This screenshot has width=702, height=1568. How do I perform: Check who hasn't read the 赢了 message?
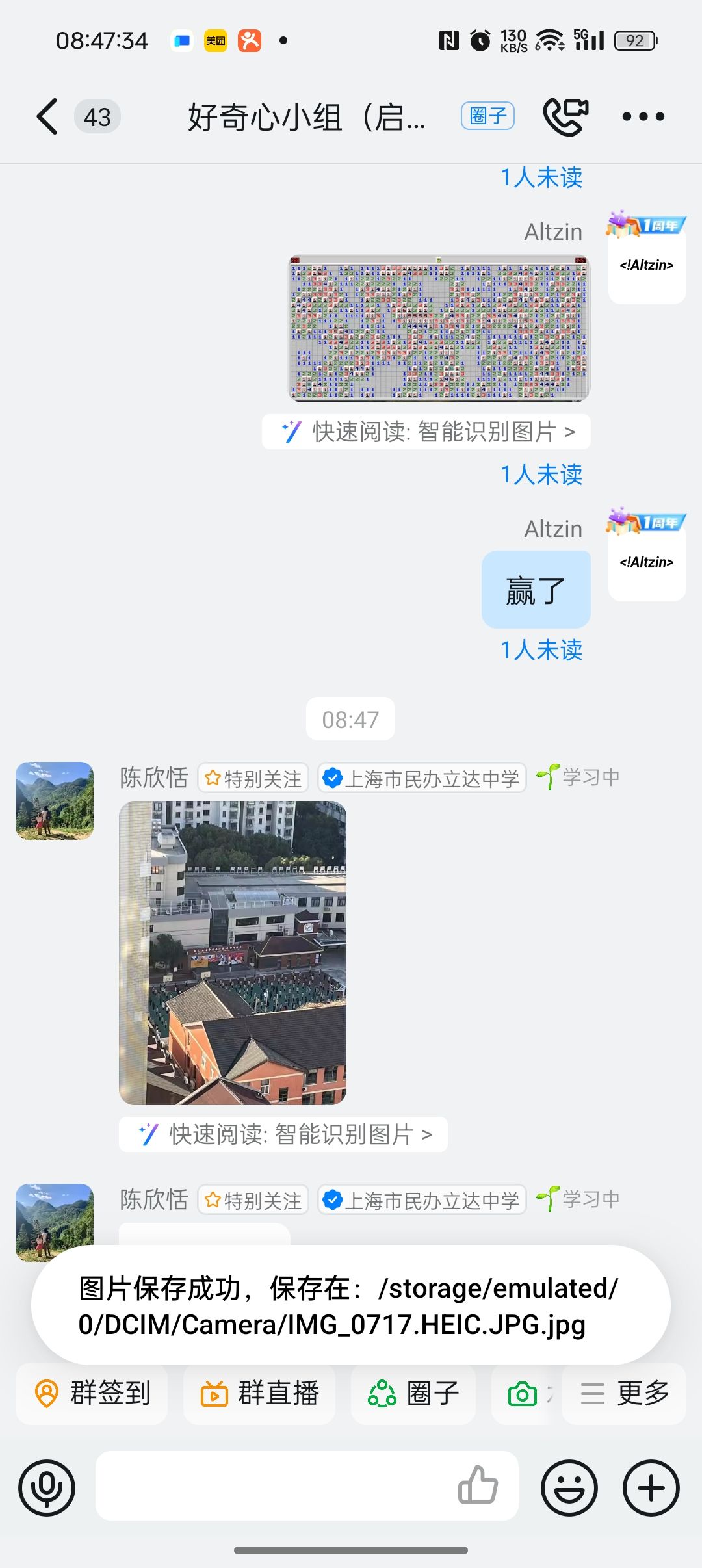click(x=541, y=650)
